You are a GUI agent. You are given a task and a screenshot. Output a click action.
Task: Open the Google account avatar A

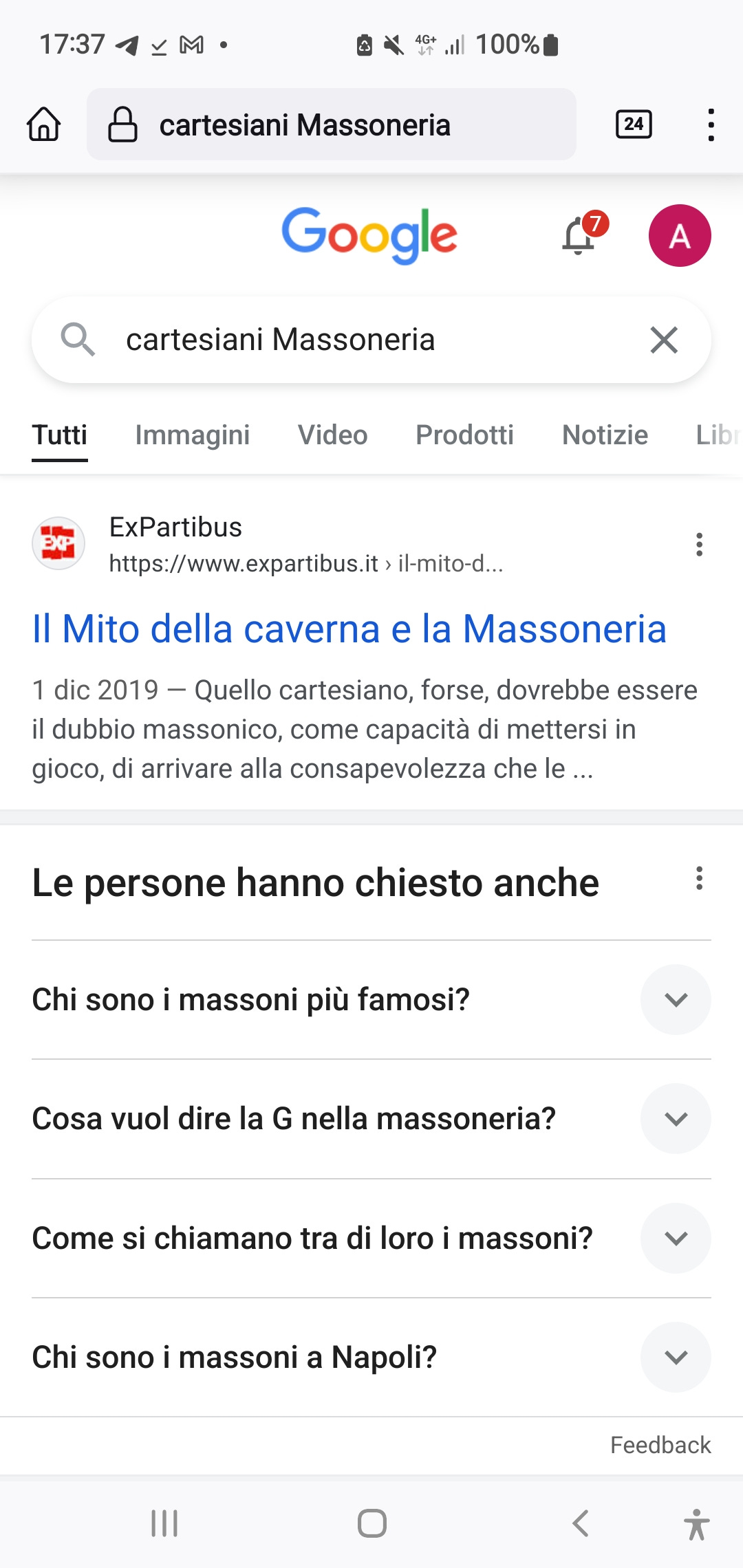point(680,235)
